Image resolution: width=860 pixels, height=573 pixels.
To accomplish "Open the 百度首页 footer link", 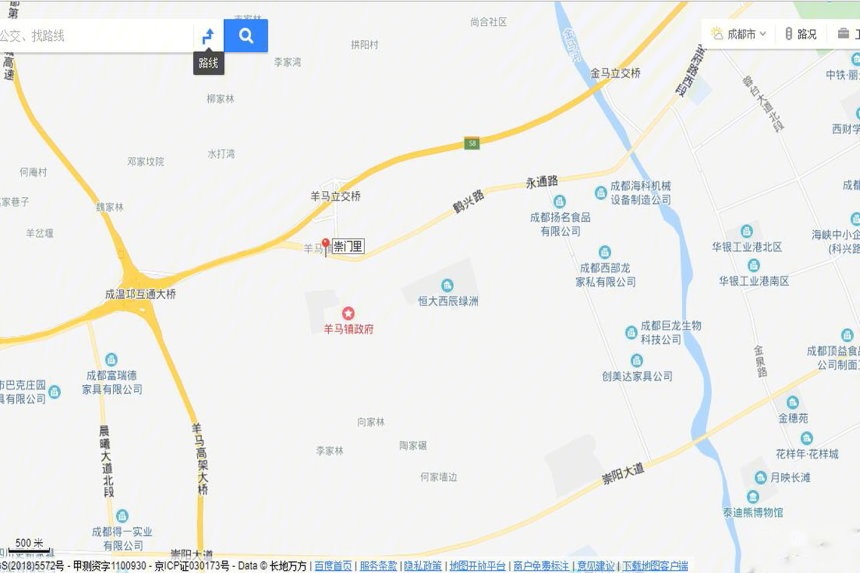I will (x=333, y=566).
